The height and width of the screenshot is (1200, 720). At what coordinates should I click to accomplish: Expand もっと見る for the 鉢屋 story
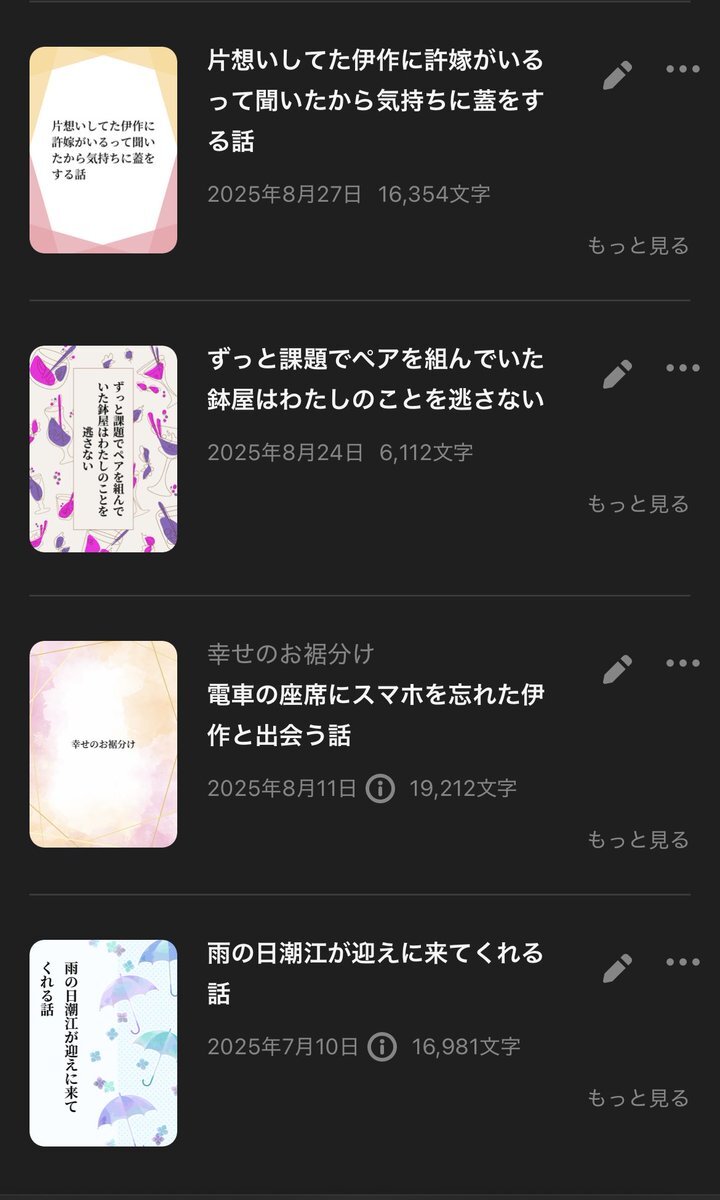point(638,504)
